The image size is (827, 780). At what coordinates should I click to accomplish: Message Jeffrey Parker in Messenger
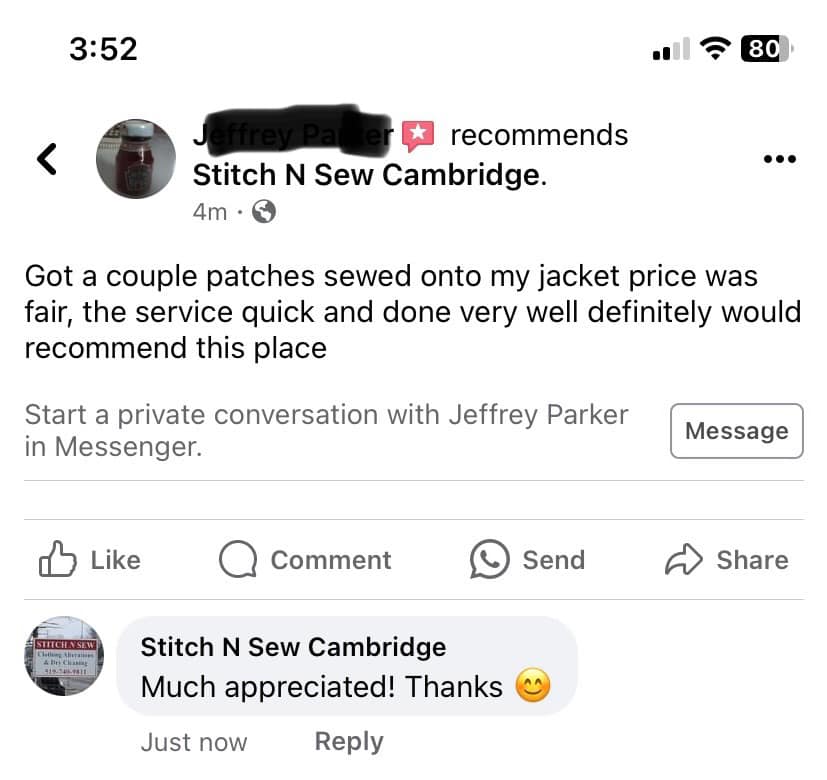[x=736, y=431]
